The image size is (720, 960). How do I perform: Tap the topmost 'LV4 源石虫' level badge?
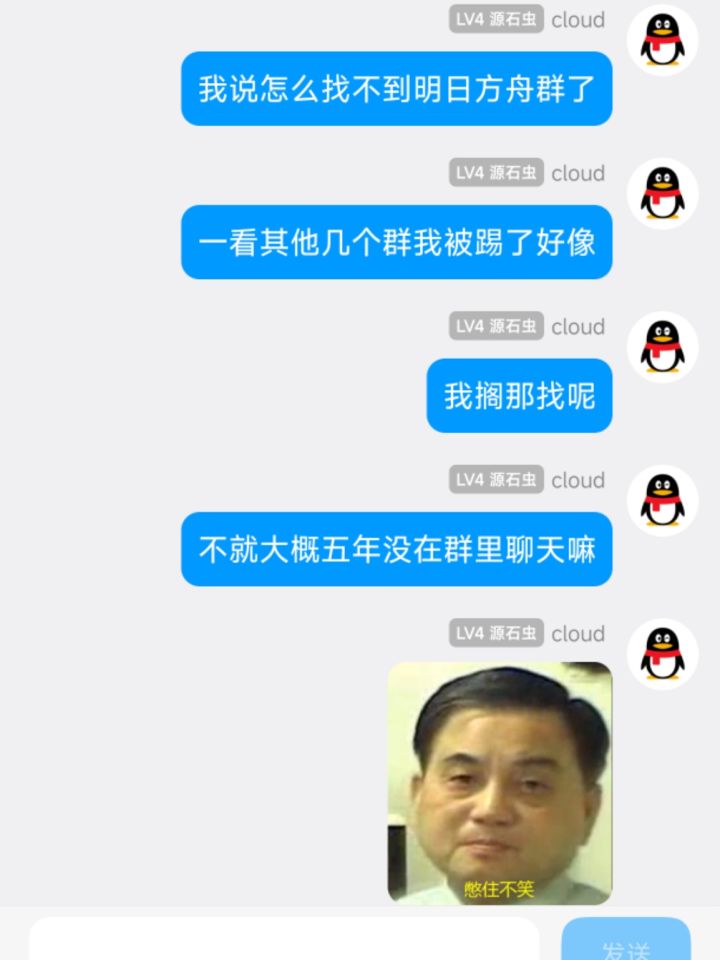496,19
